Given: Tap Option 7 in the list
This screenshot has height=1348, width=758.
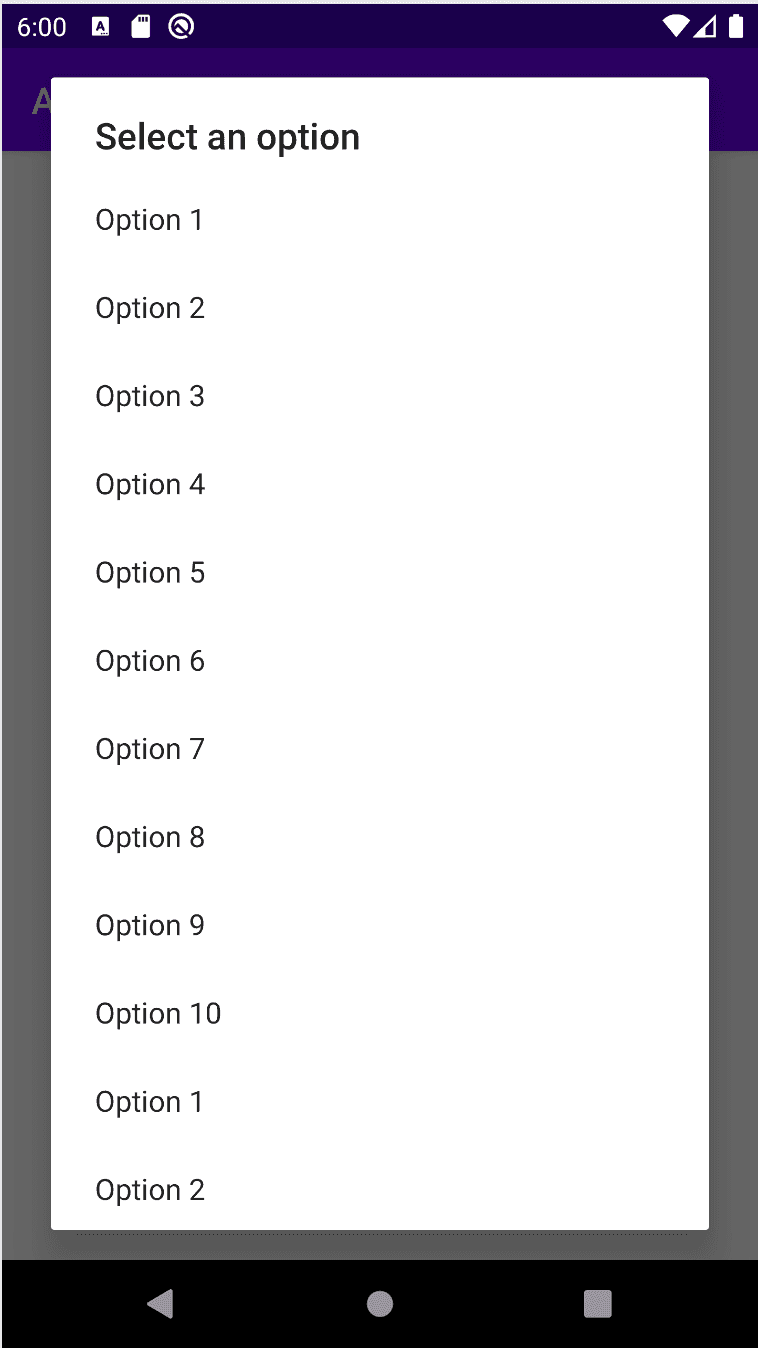Looking at the screenshot, I should tap(380, 749).
